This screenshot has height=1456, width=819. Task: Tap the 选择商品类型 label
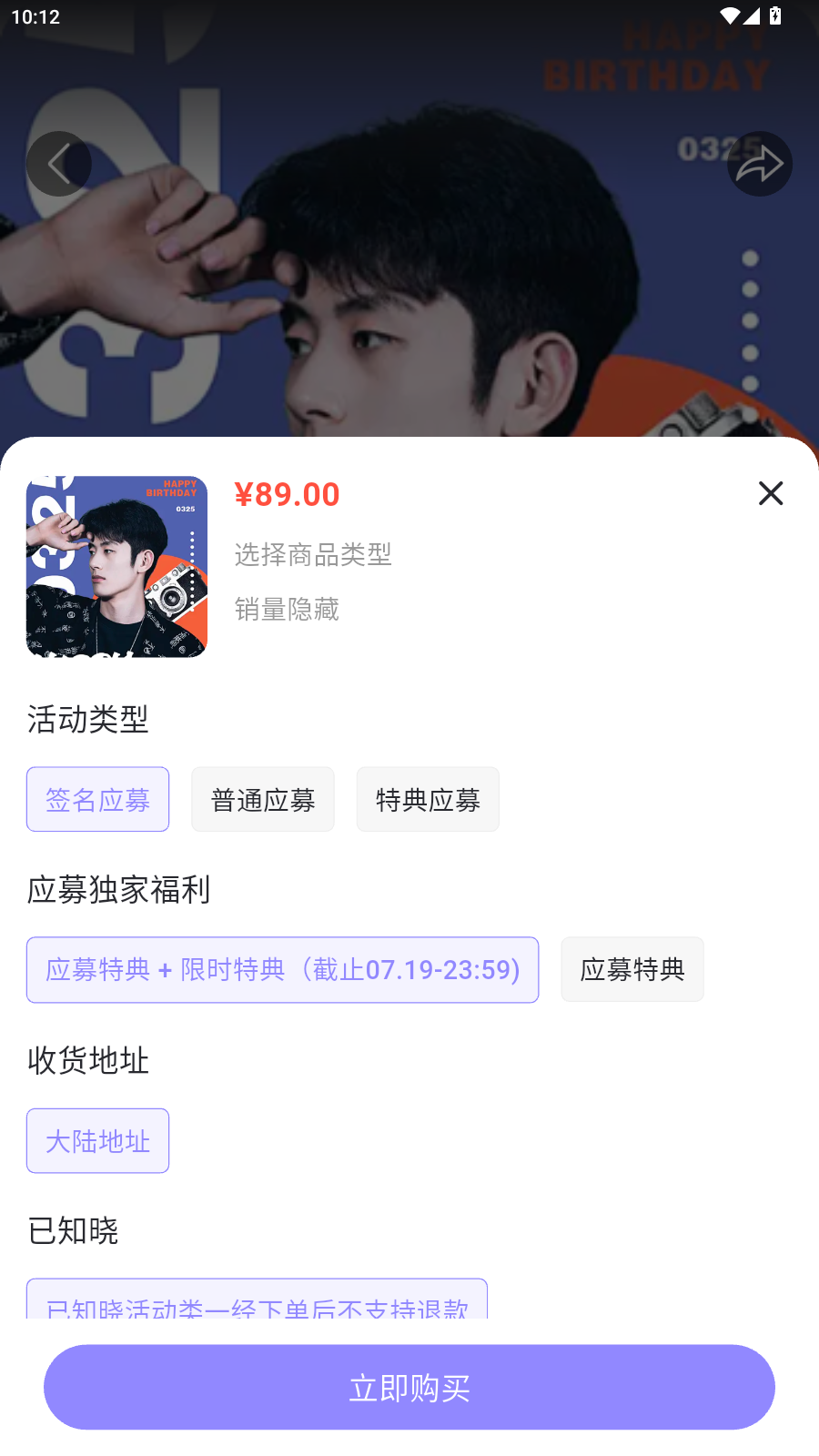(313, 555)
